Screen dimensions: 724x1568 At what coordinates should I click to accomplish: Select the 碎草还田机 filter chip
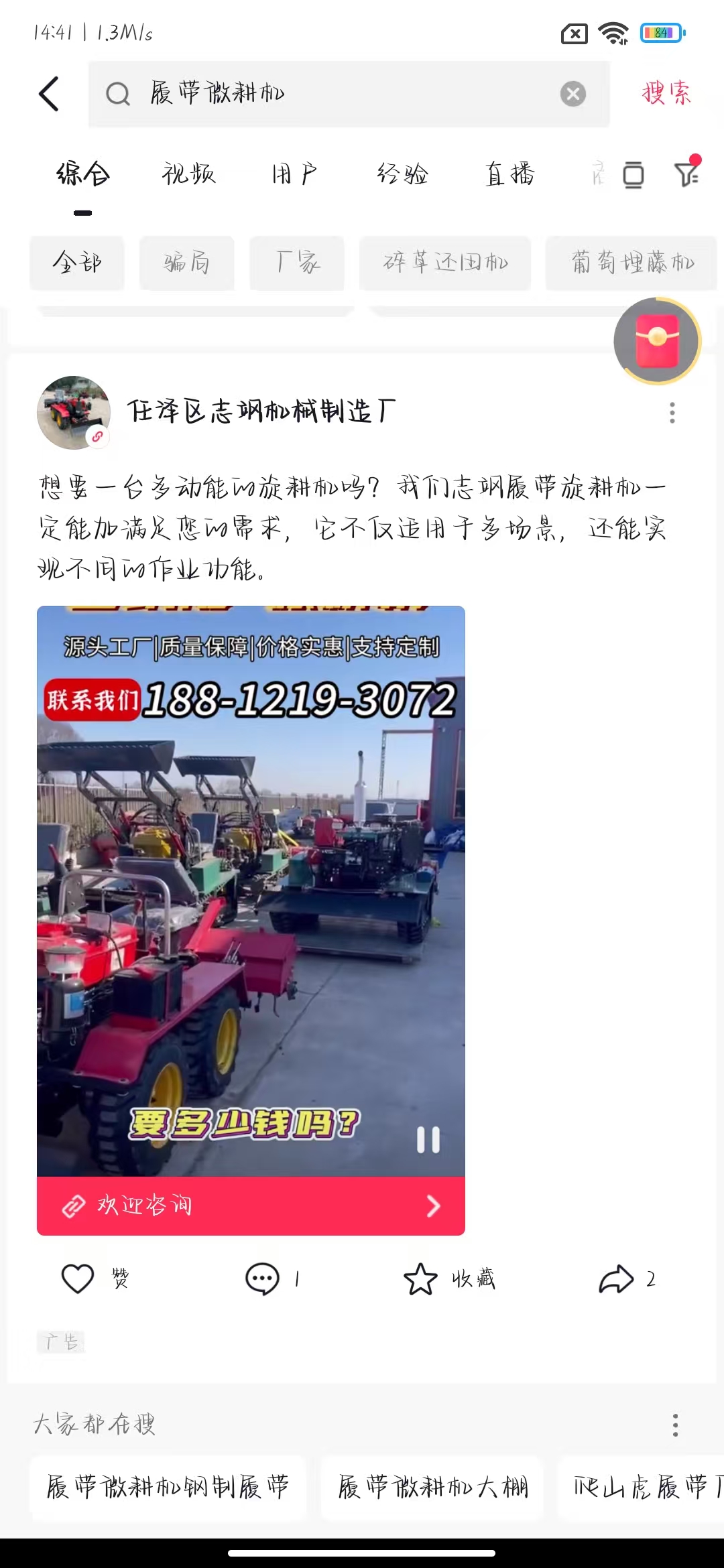coord(445,263)
